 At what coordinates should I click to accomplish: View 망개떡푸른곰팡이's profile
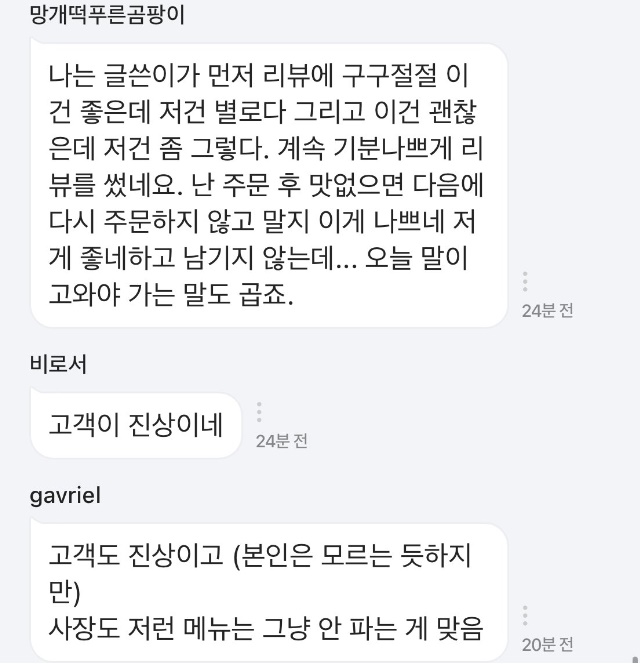(x=106, y=15)
